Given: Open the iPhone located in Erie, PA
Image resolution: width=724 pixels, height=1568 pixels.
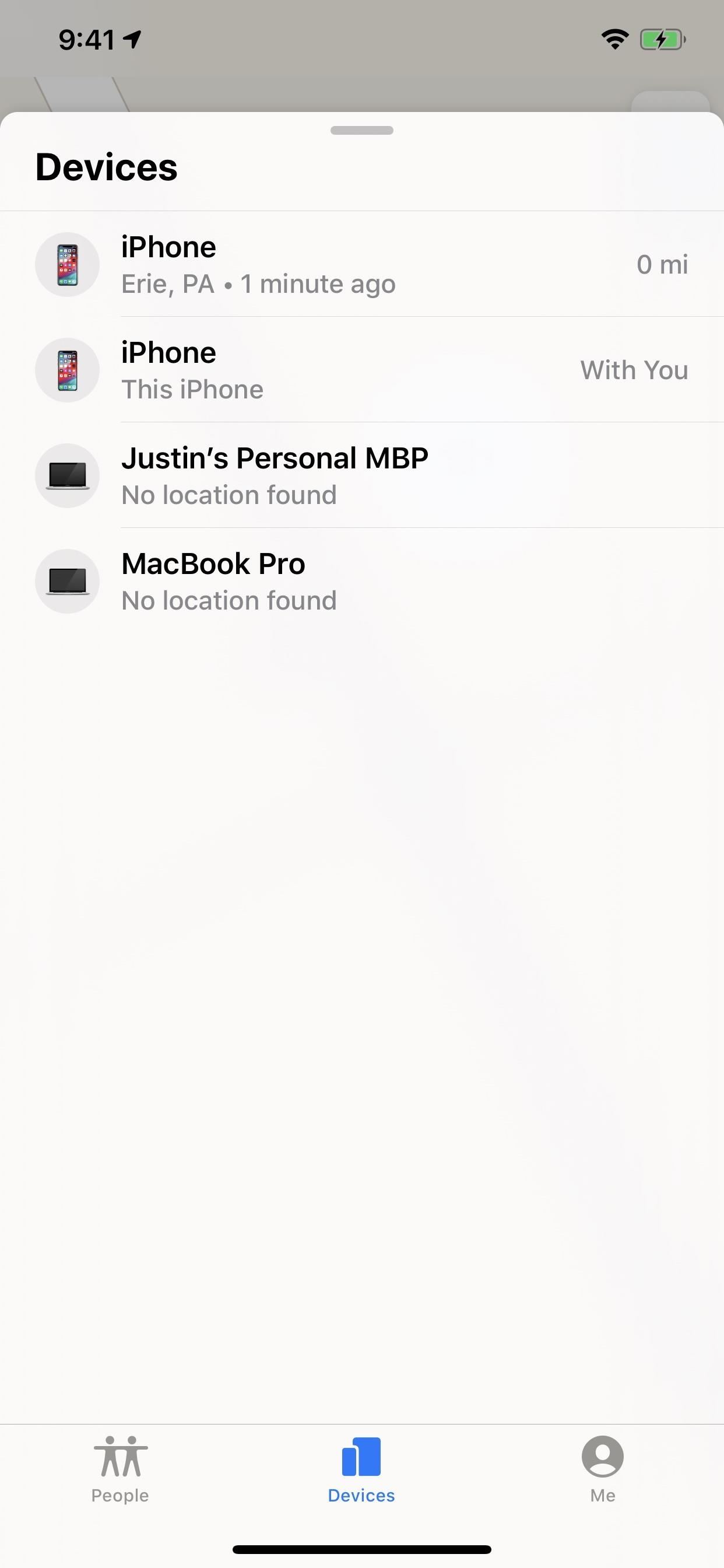Looking at the screenshot, I should click(361, 265).
